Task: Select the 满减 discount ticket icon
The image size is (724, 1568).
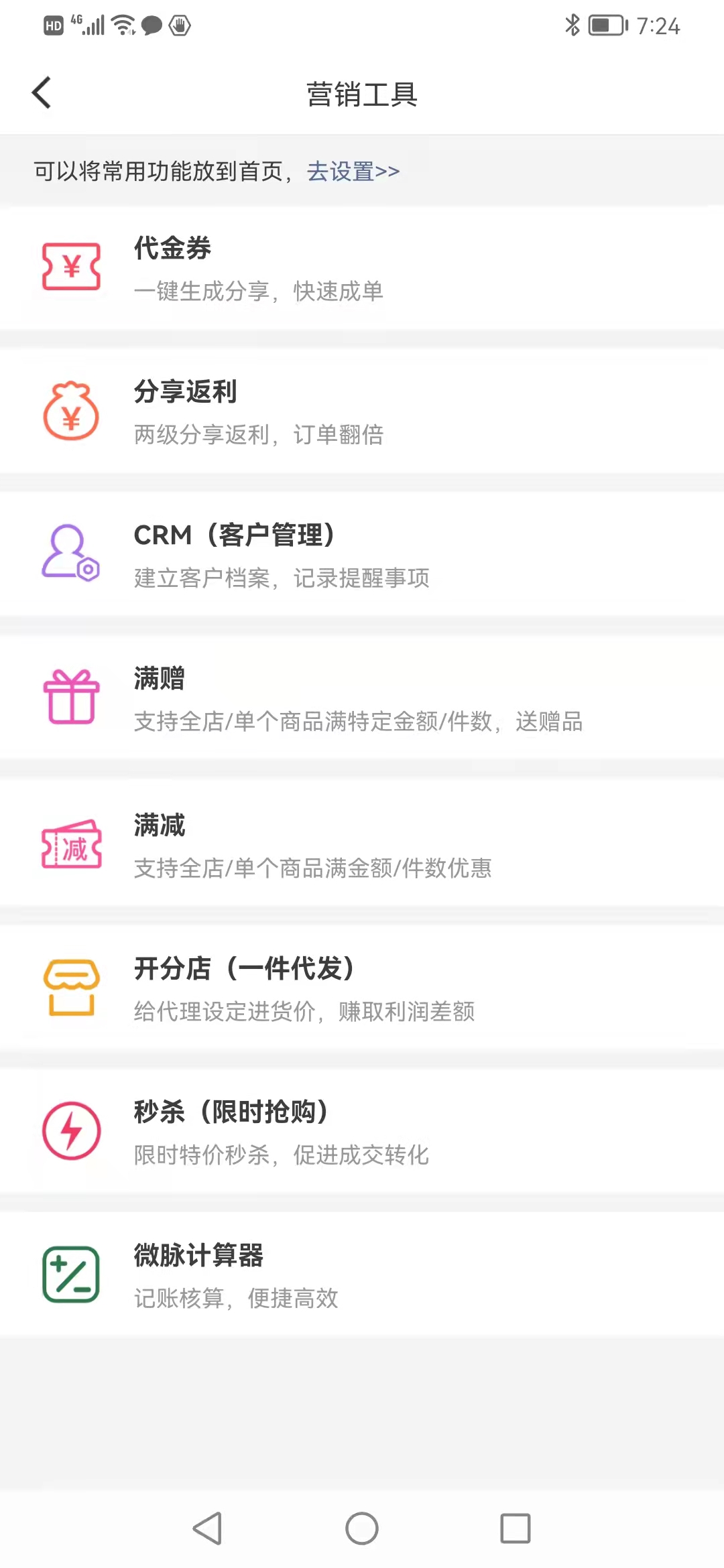Action: [x=72, y=846]
